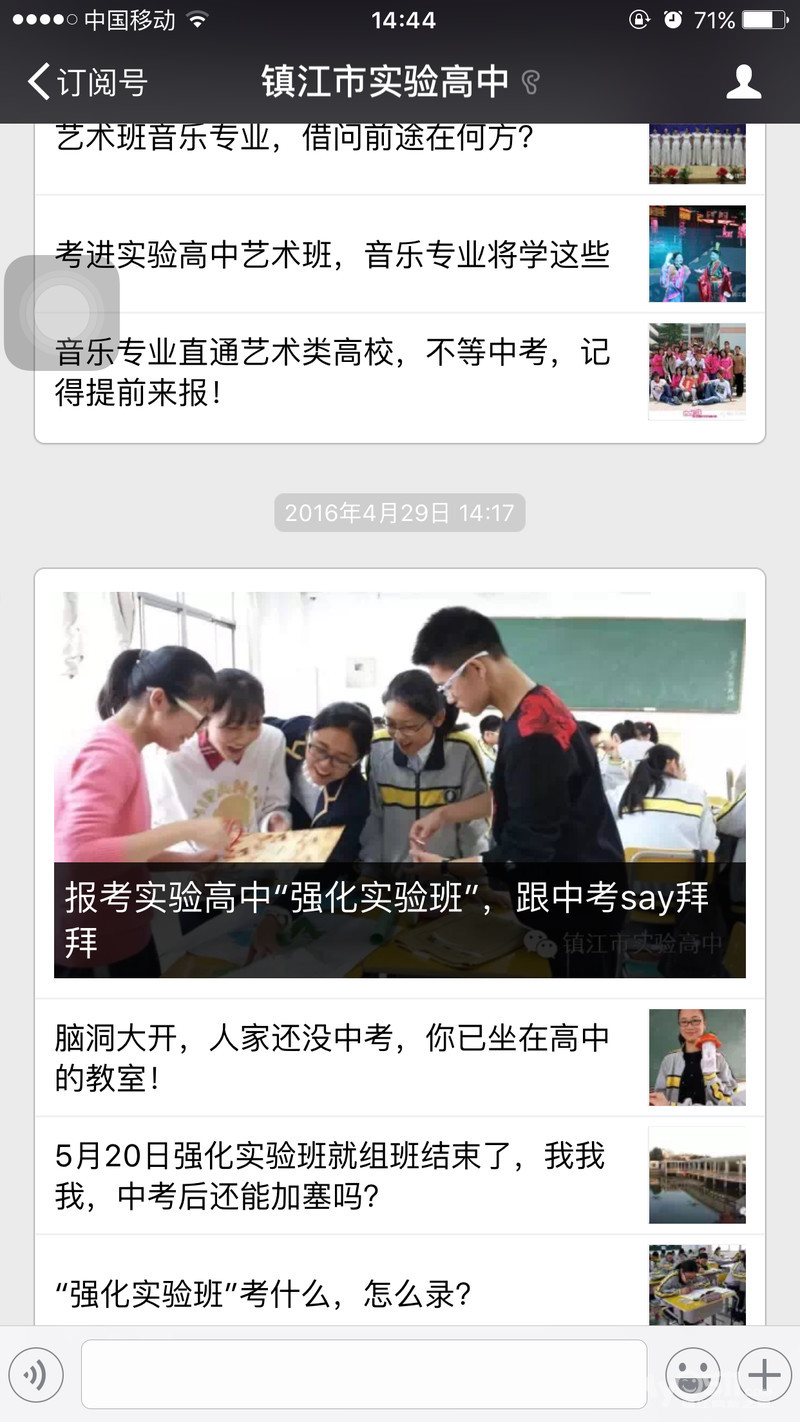Tap the AssistiveTouch floating button

pos(62,313)
